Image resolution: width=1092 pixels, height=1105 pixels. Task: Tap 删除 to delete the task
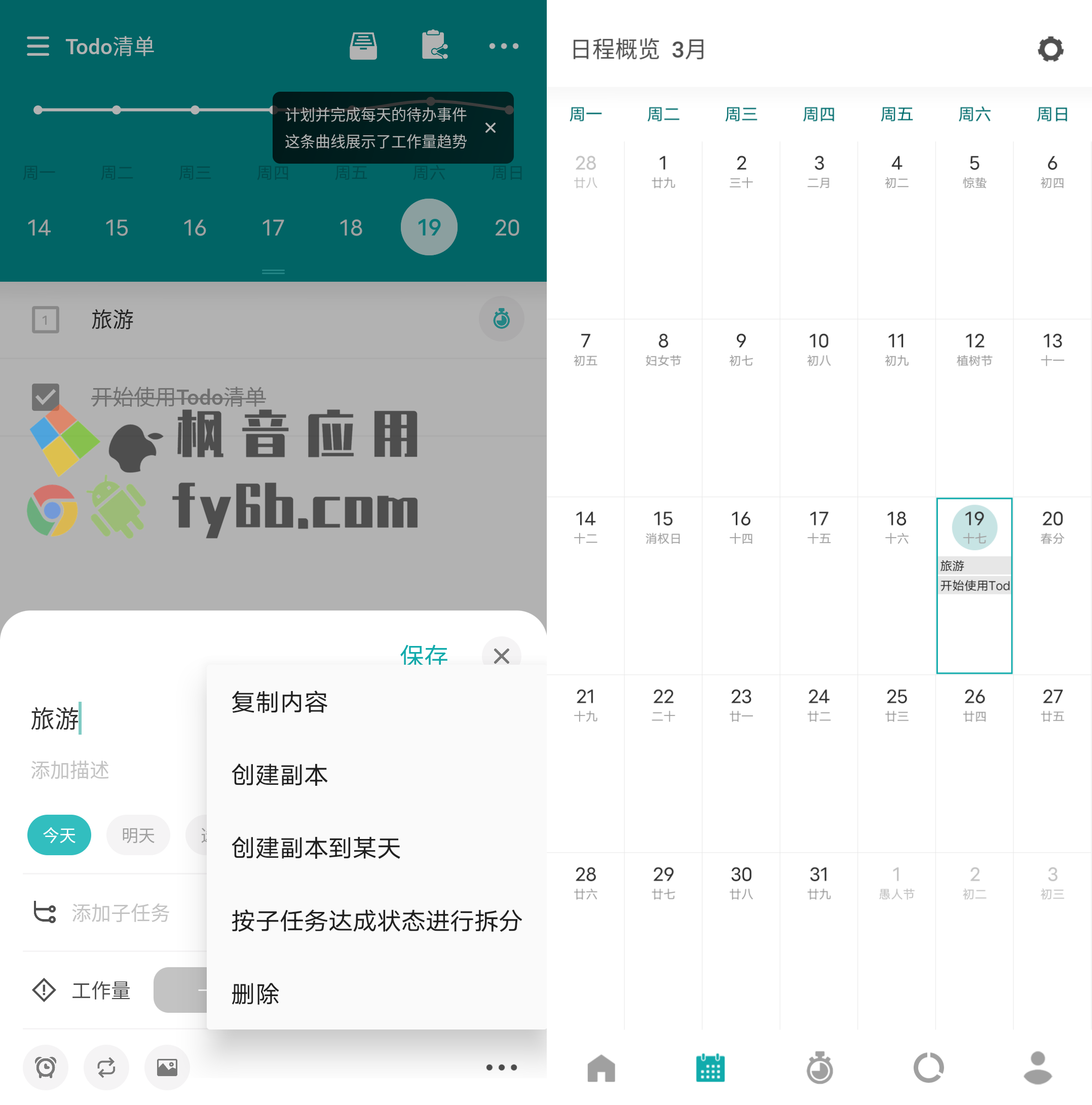[255, 994]
